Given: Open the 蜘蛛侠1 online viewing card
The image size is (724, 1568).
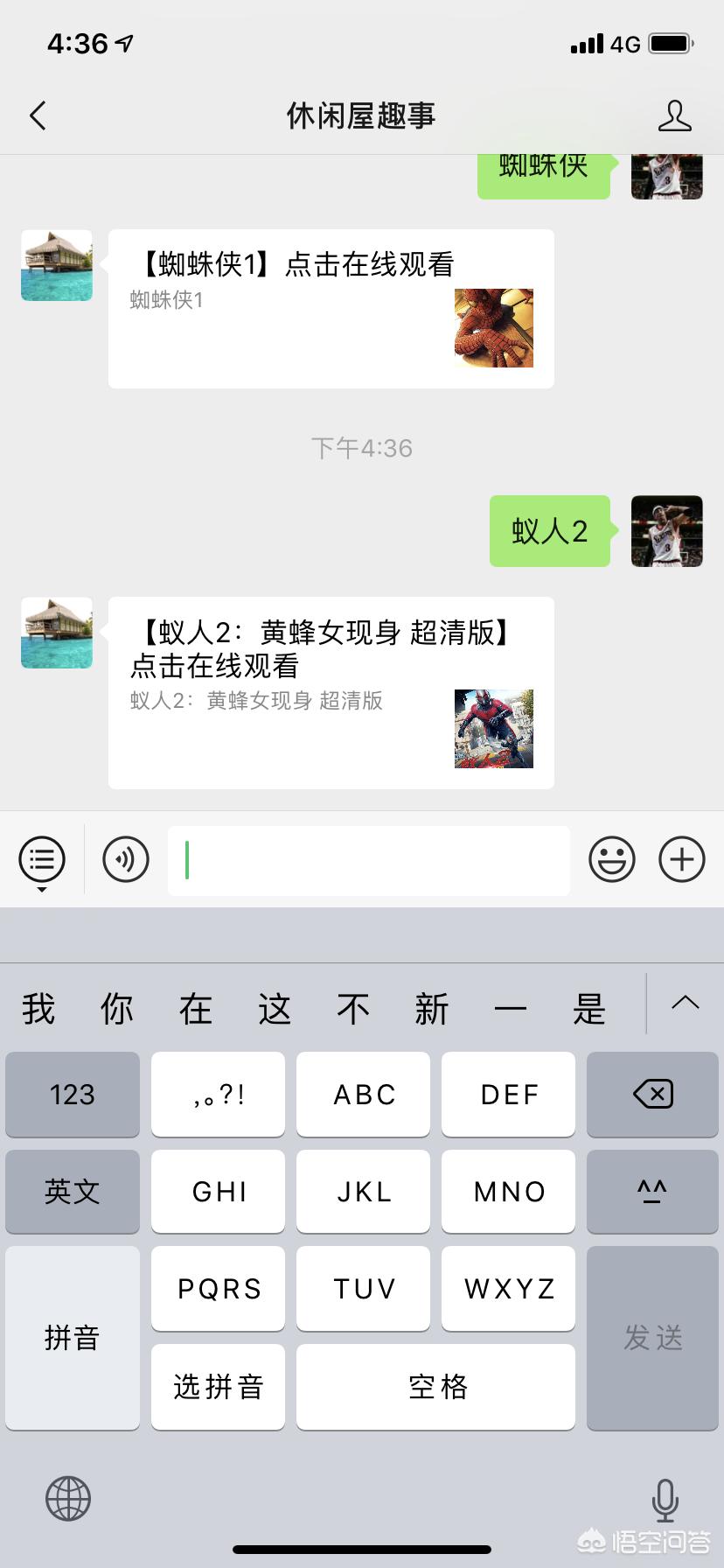Looking at the screenshot, I should [331, 308].
